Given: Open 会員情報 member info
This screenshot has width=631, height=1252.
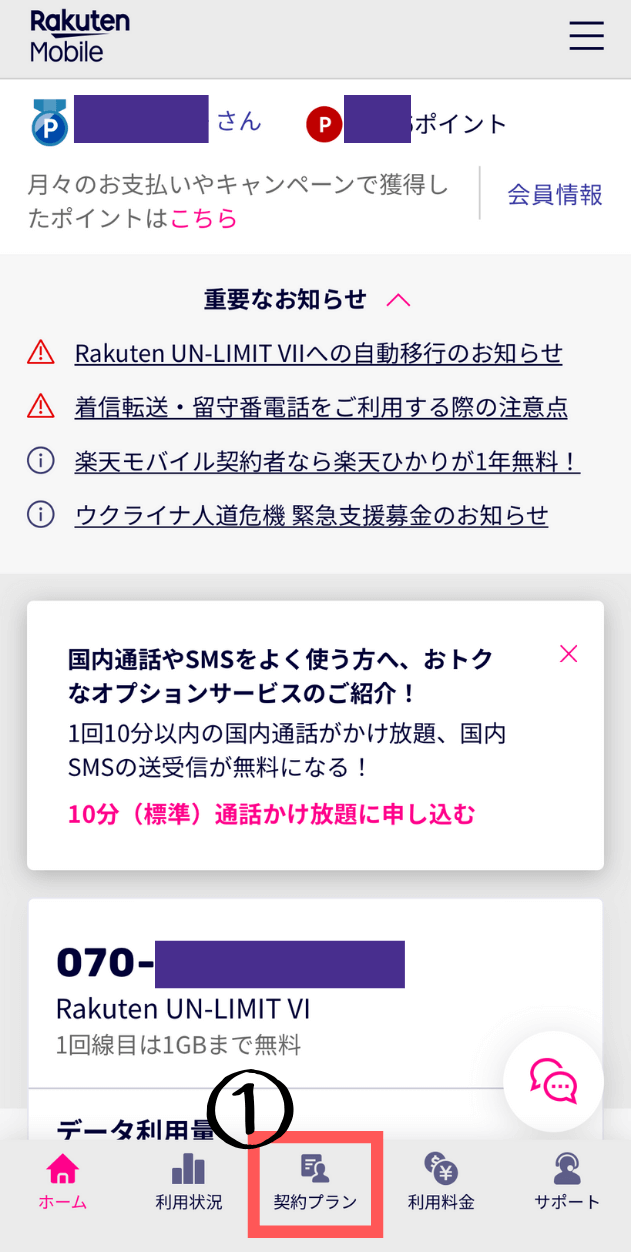Looking at the screenshot, I should point(555,194).
